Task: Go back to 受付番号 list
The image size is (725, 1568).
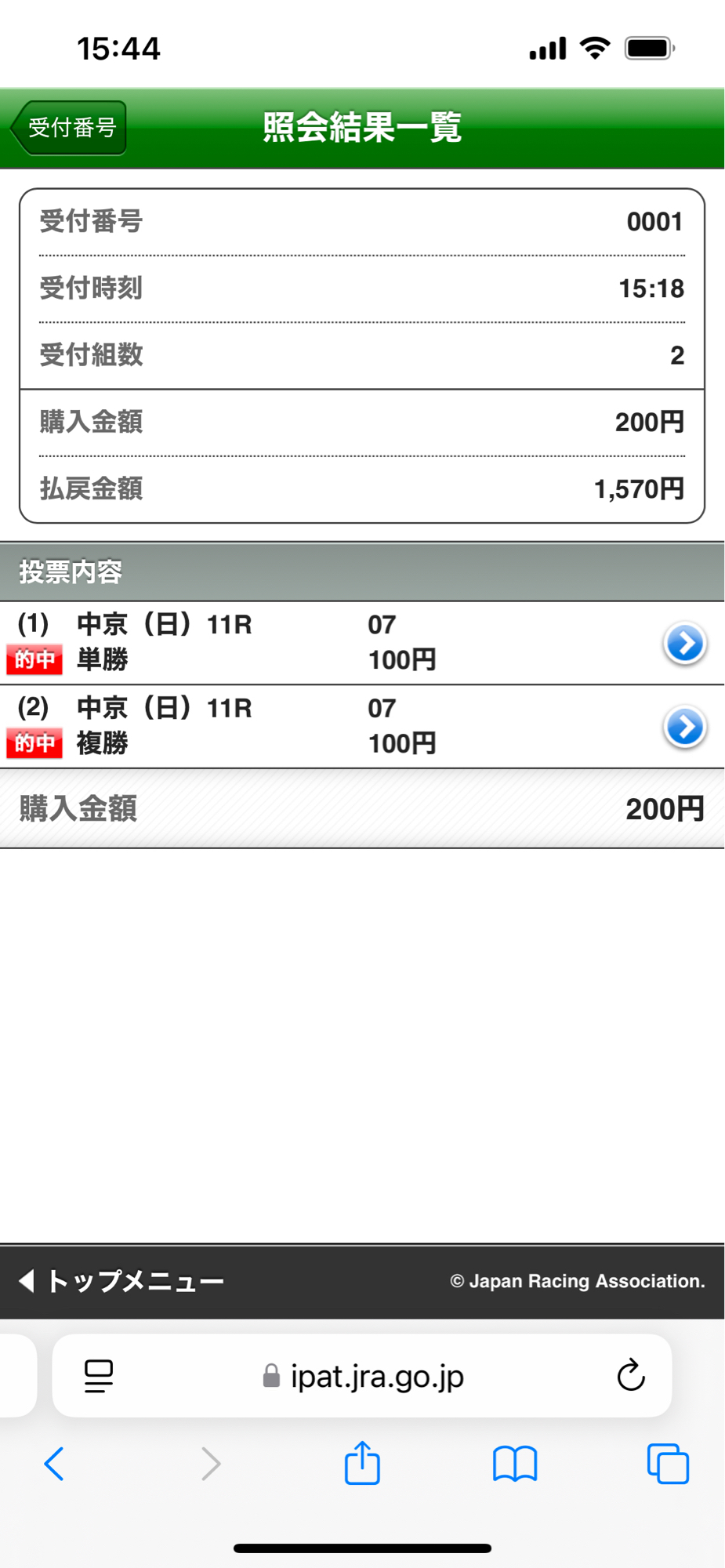Action: tap(69, 128)
